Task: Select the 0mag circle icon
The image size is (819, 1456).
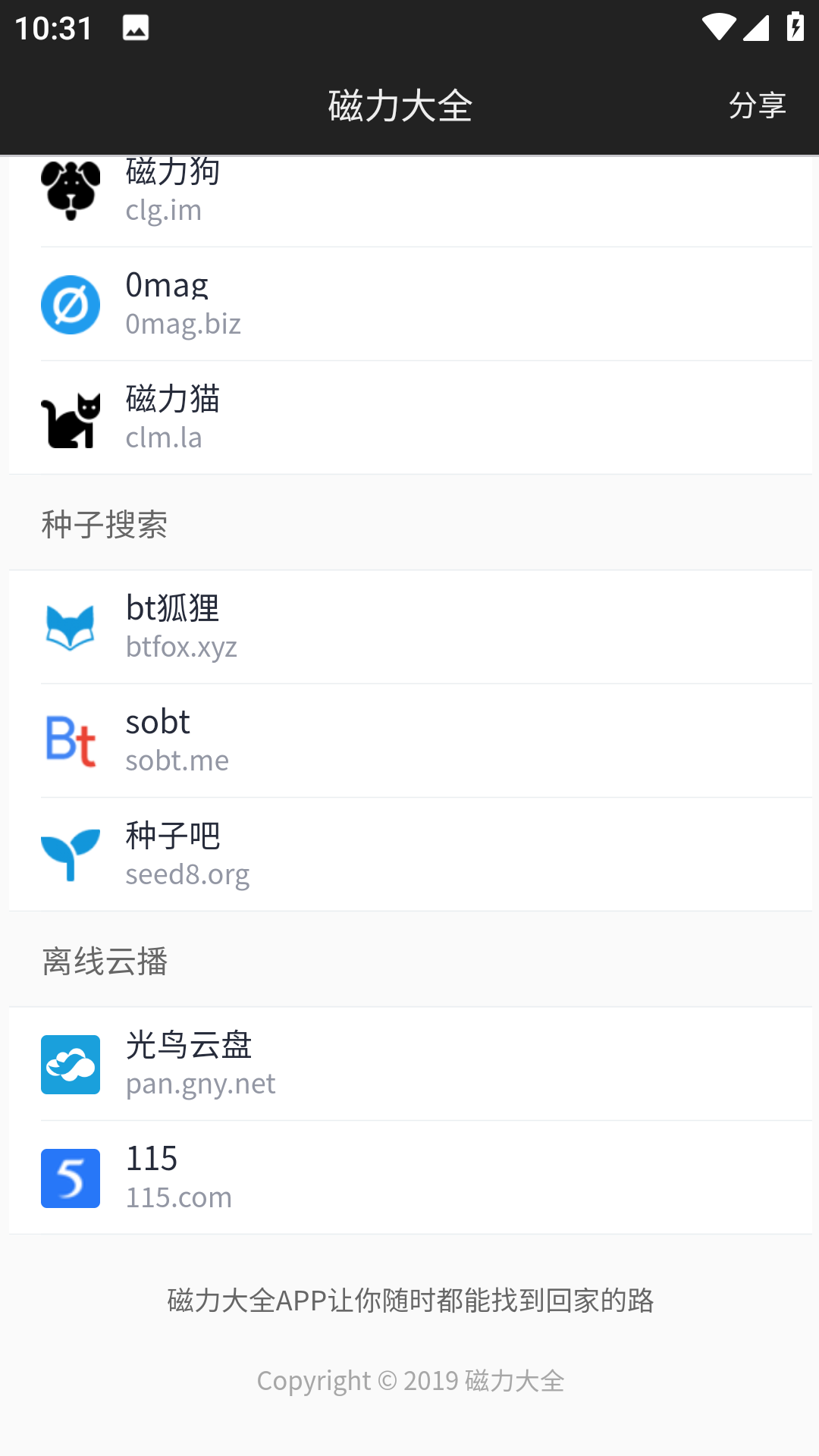Action: pos(71,305)
